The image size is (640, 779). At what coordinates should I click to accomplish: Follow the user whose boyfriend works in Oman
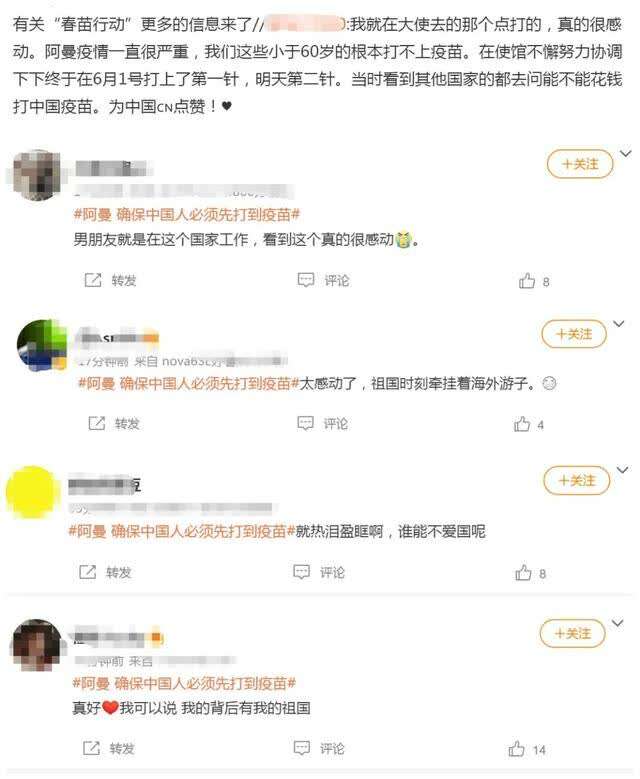pyautogui.click(x=579, y=164)
